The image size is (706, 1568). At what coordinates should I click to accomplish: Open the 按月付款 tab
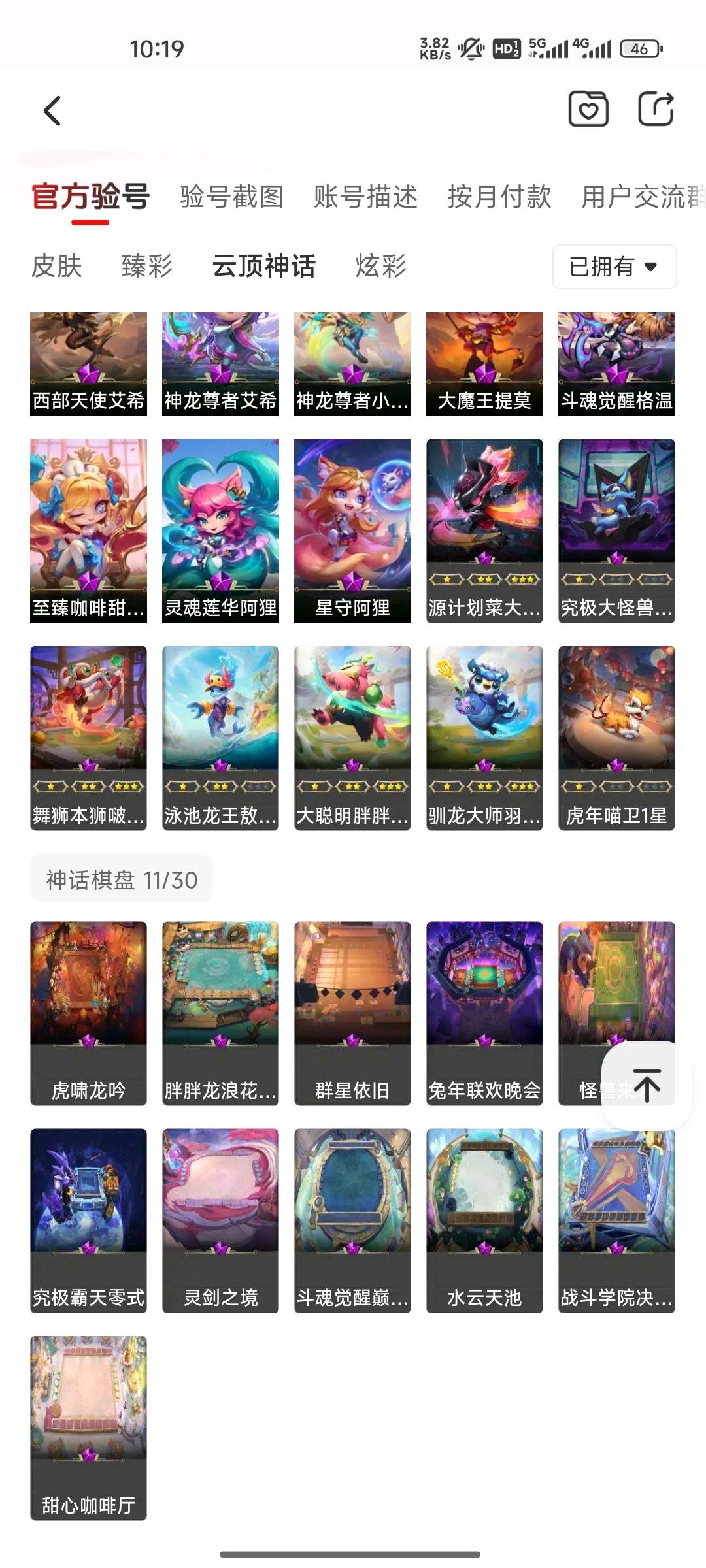[499, 197]
